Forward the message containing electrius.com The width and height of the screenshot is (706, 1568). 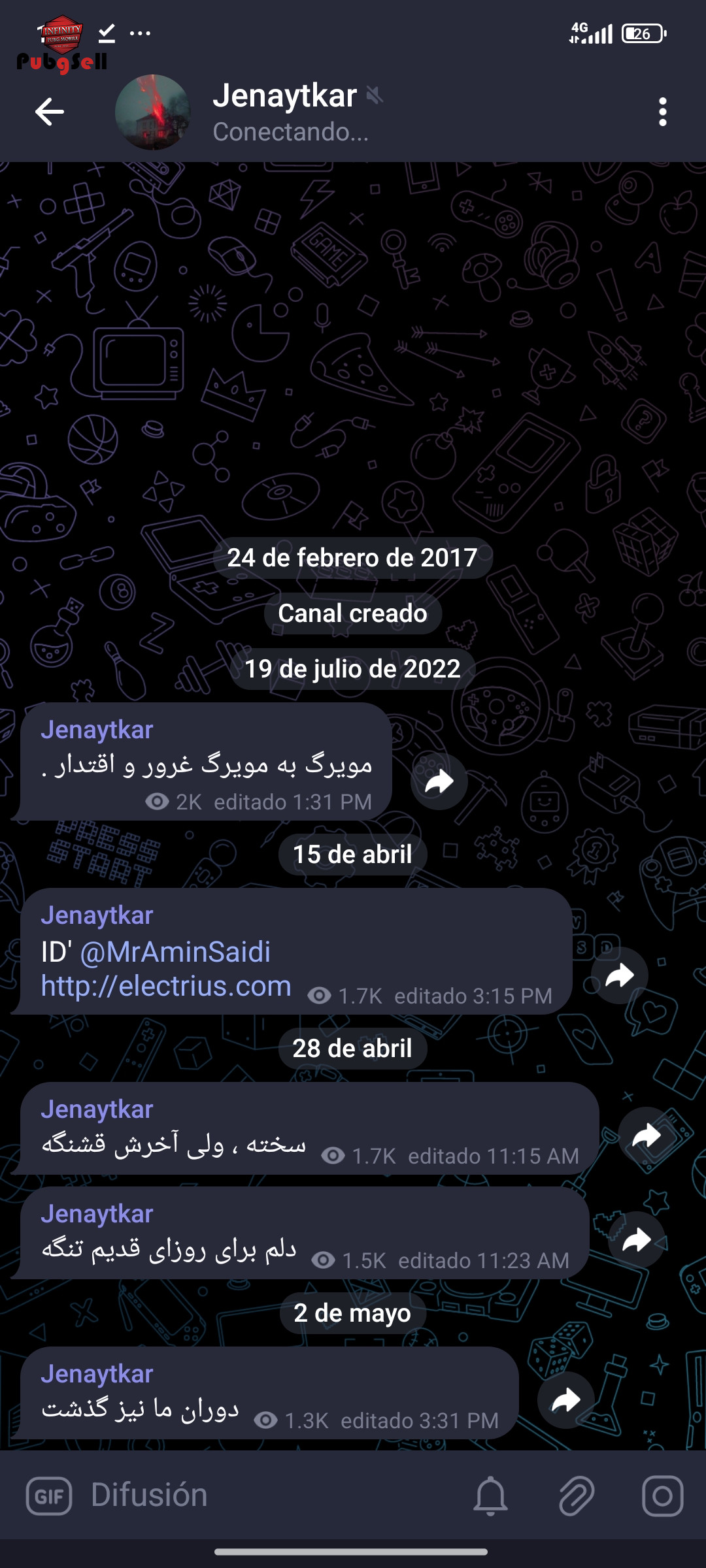click(620, 975)
